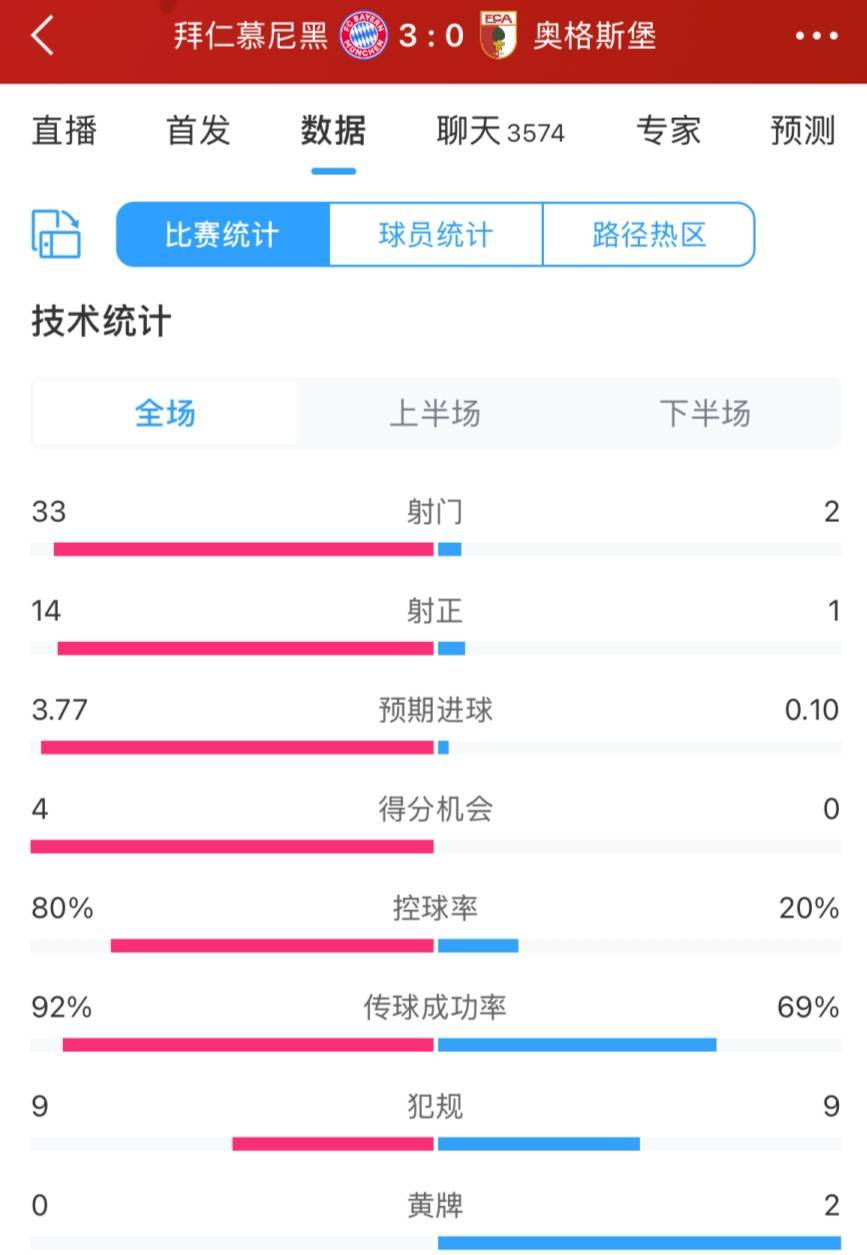Viewport: 867px width, 1255px height.
Task: Tap the Augsburg club crest
Action: point(494,34)
